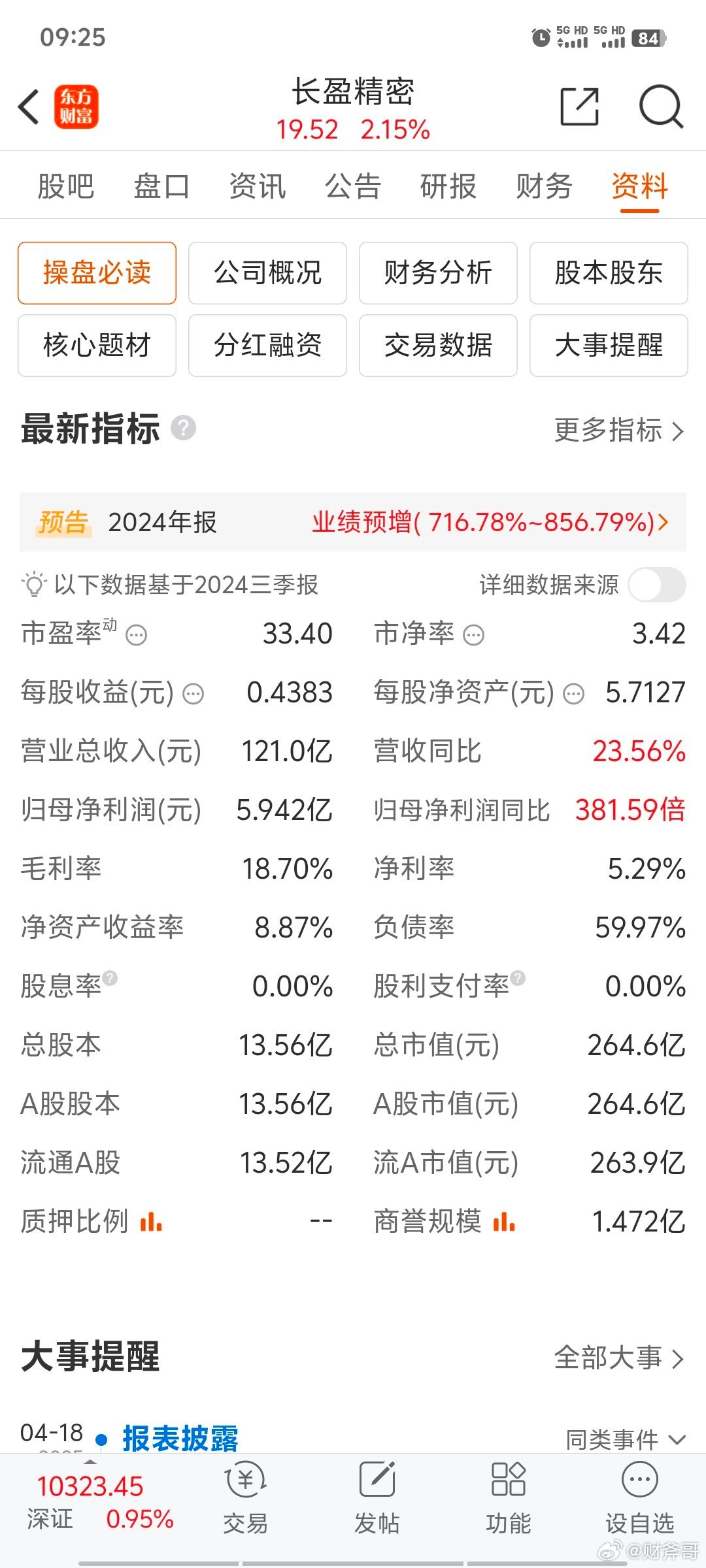View the 质押比例 bar chart icon
Viewport: 706px width, 1568px height.
coord(151,1220)
